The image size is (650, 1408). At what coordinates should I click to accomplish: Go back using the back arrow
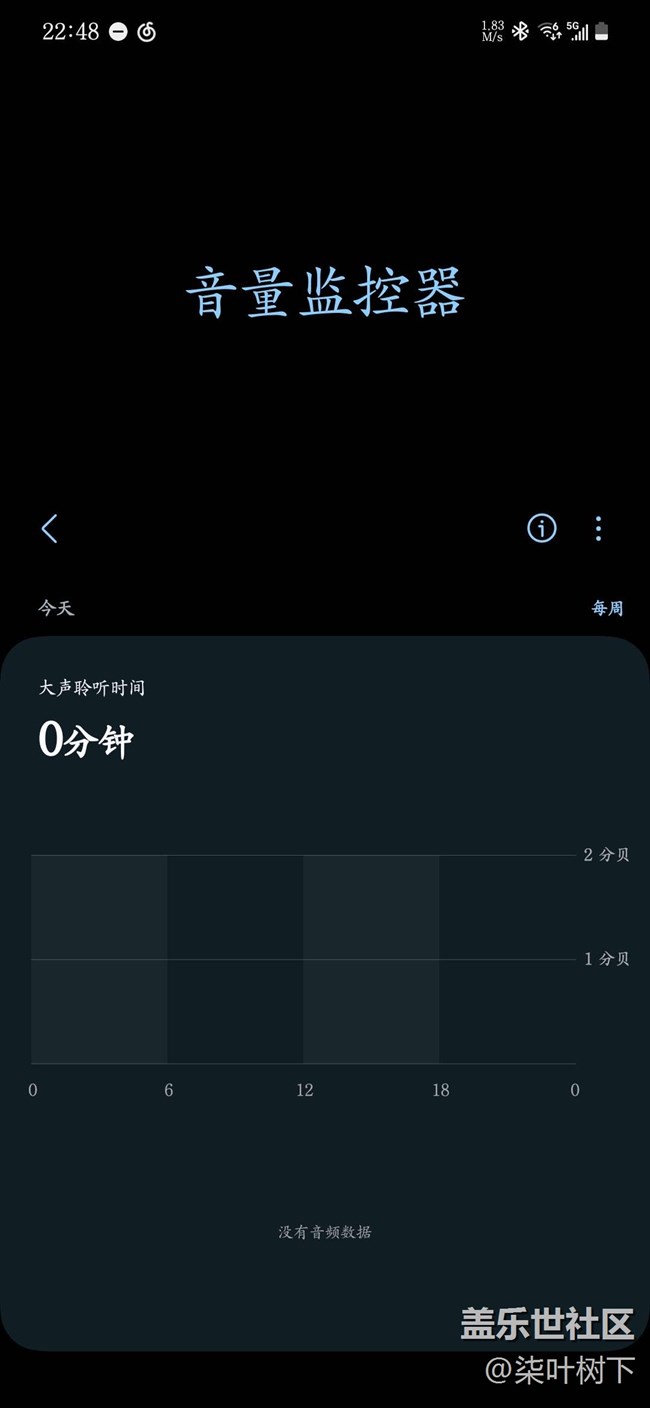(x=49, y=528)
